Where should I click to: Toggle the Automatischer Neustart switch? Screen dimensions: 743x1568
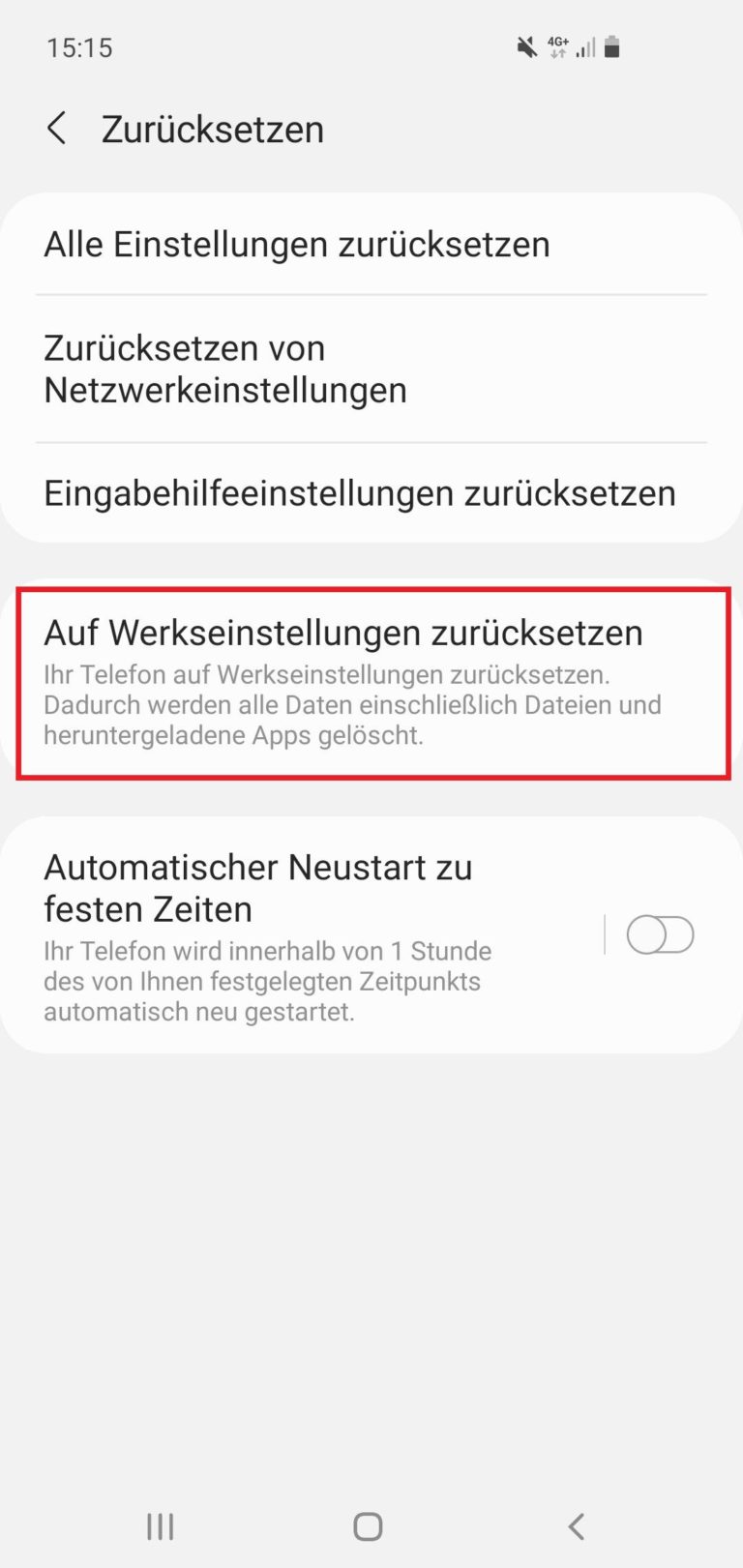pyautogui.click(x=660, y=934)
